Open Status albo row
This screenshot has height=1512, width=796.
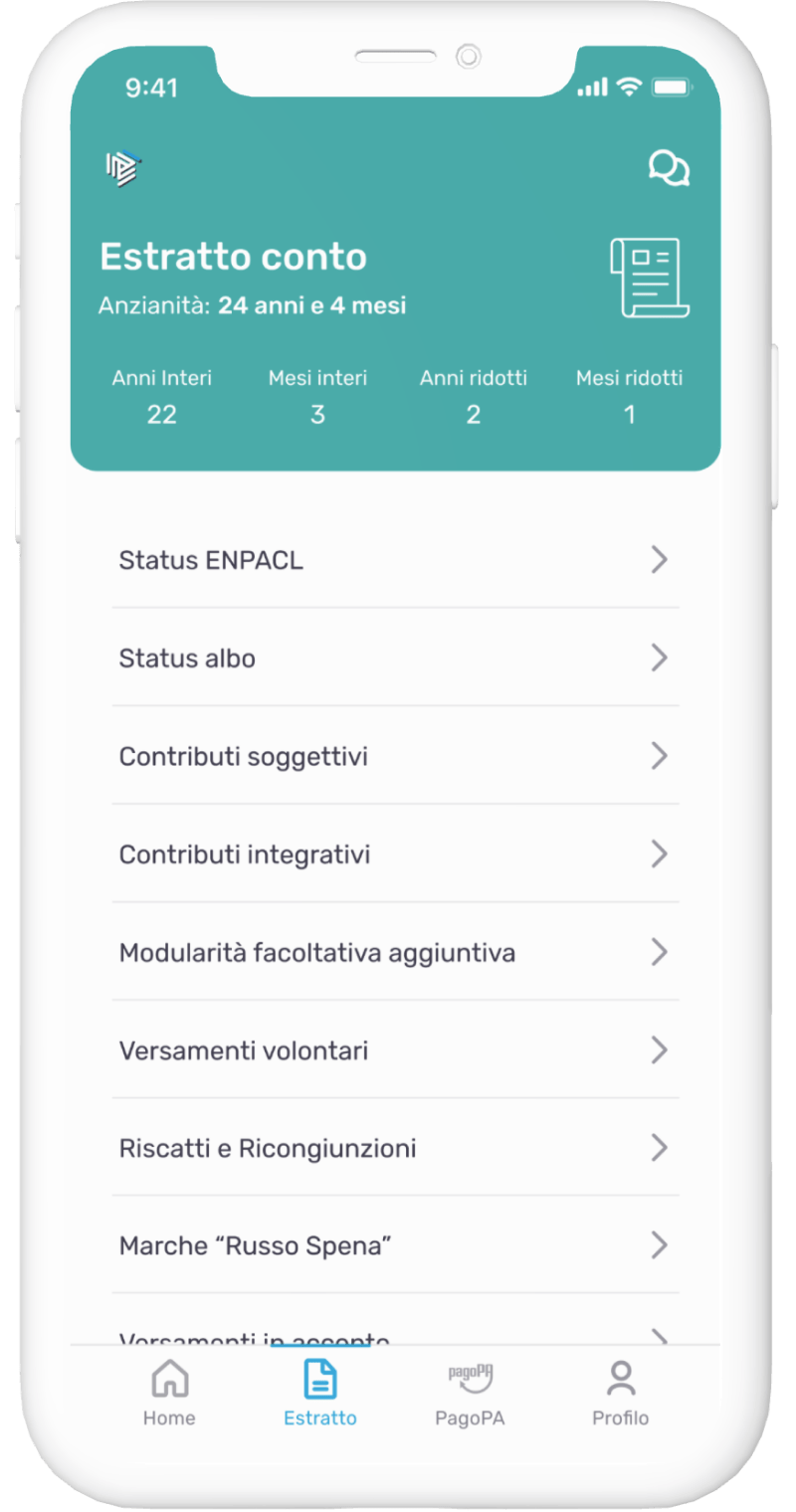click(395, 659)
